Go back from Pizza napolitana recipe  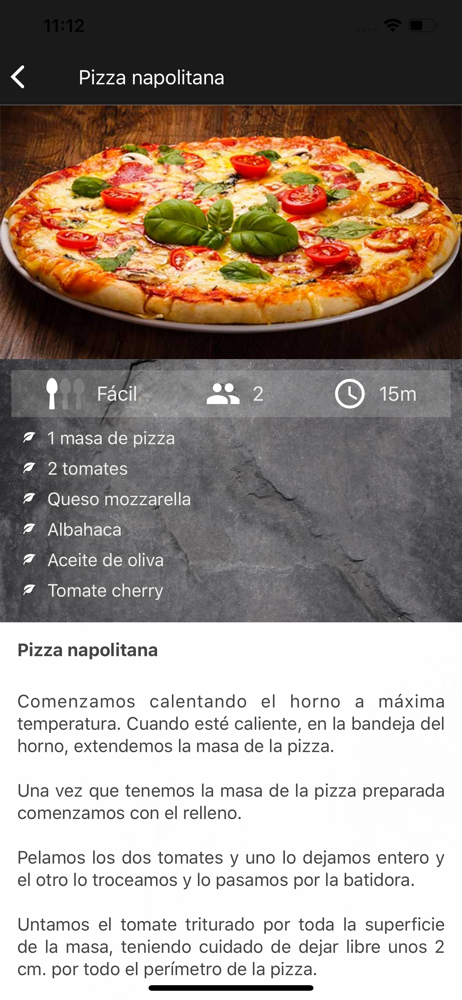(x=18, y=77)
